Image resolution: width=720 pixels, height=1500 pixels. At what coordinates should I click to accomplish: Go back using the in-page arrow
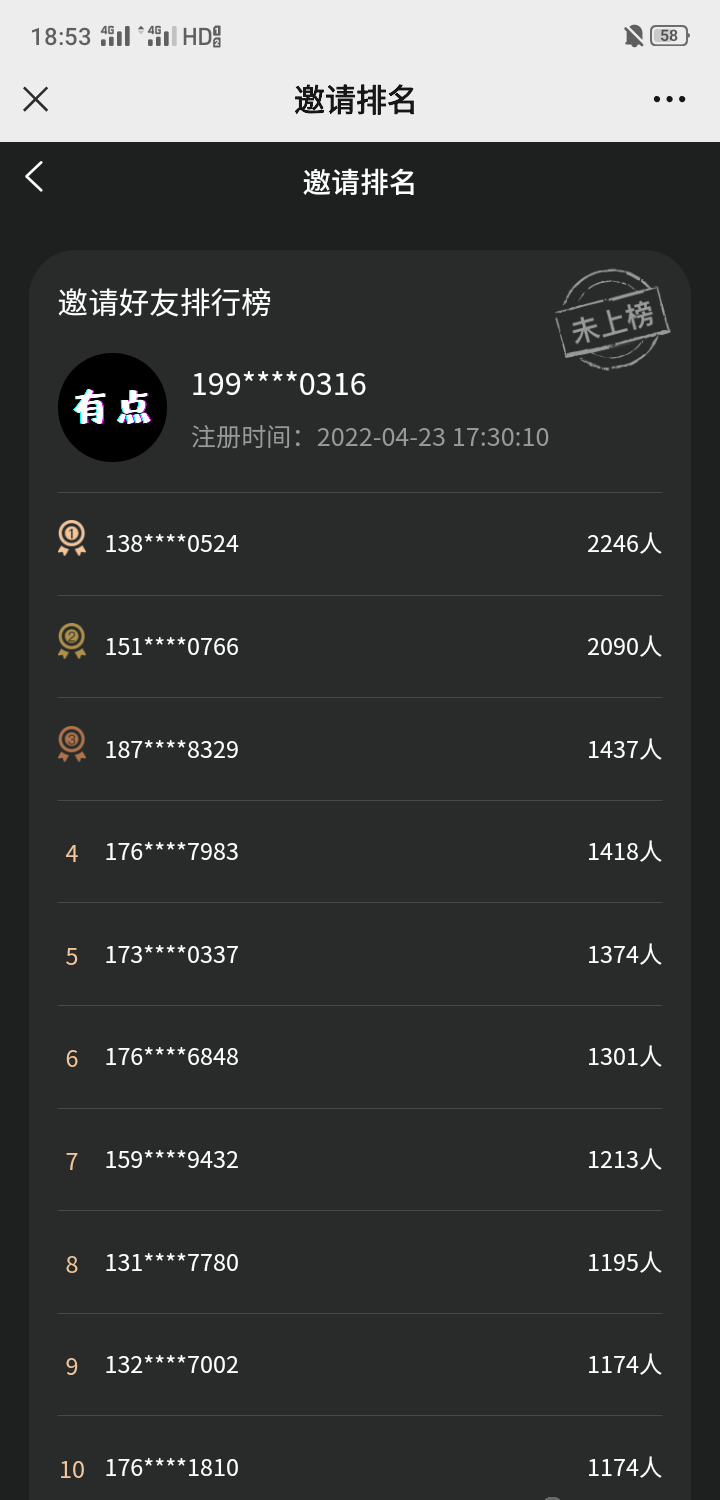pyautogui.click(x=35, y=177)
